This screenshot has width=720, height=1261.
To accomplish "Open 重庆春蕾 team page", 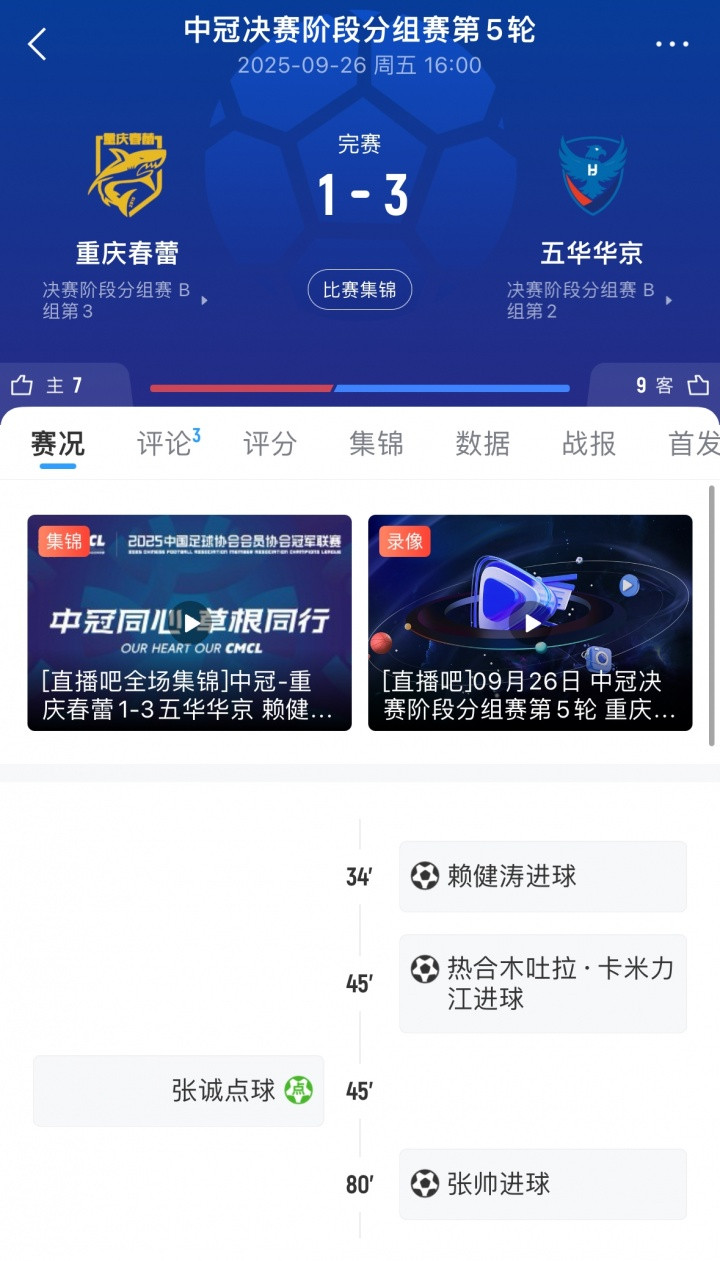I will coord(127,200).
